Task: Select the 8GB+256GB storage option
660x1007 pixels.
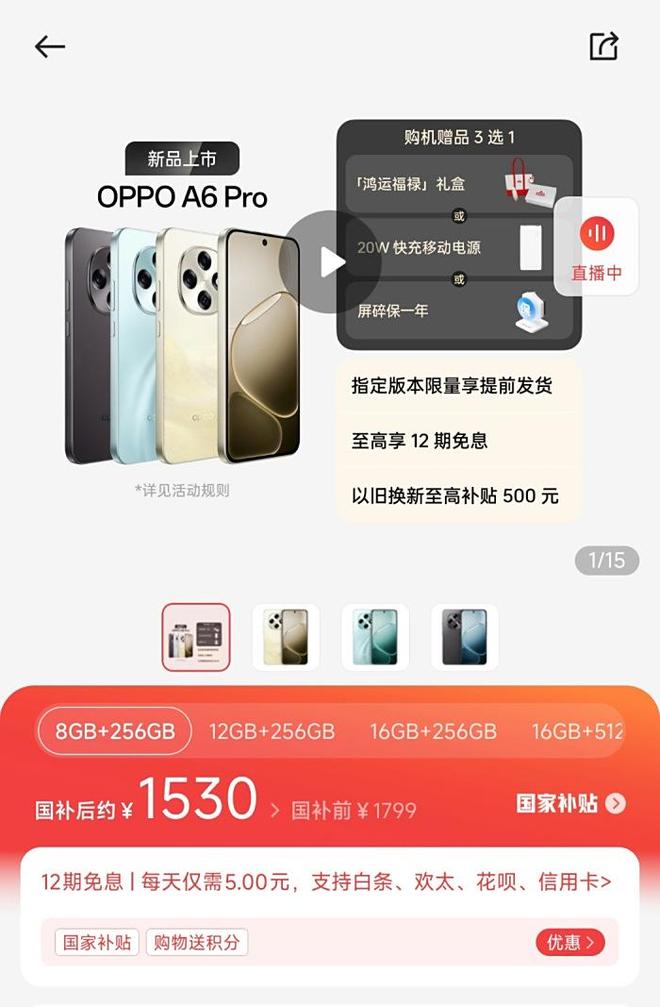Action: pyautogui.click(x=115, y=731)
